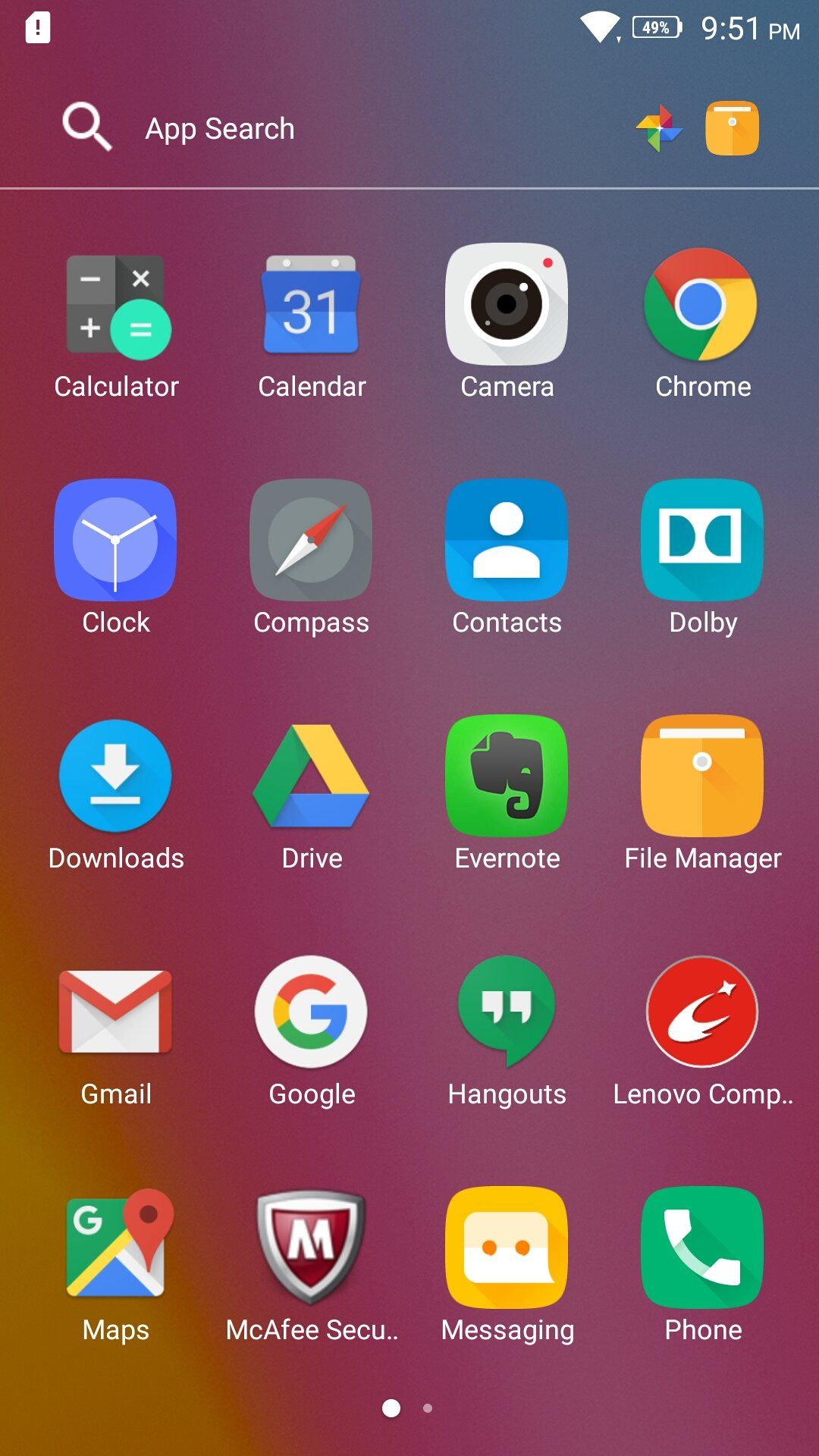Open Dolby audio settings app
Viewport: 819px width, 1456px height.
701,540
